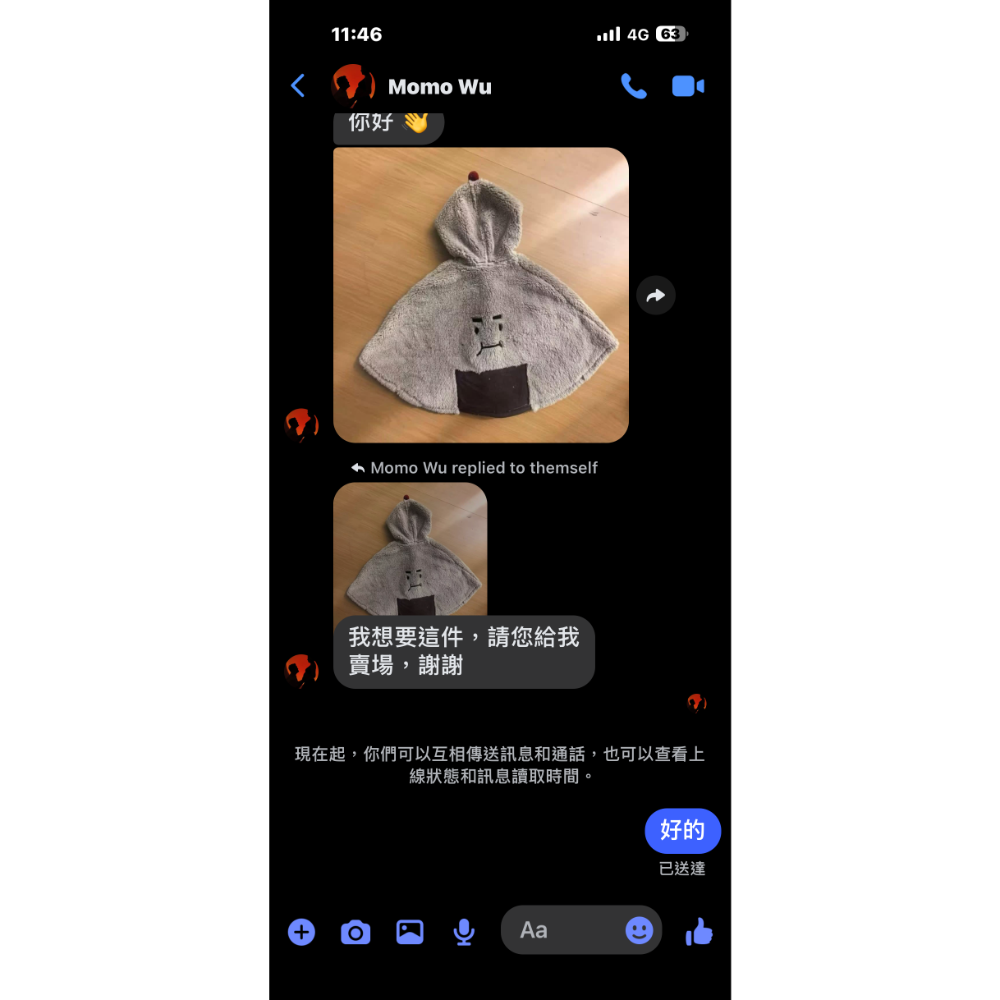Forward the poncho photo with the share arrow
The width and height of the screenshot is (1000, 1000).
(x=656, y=295)
